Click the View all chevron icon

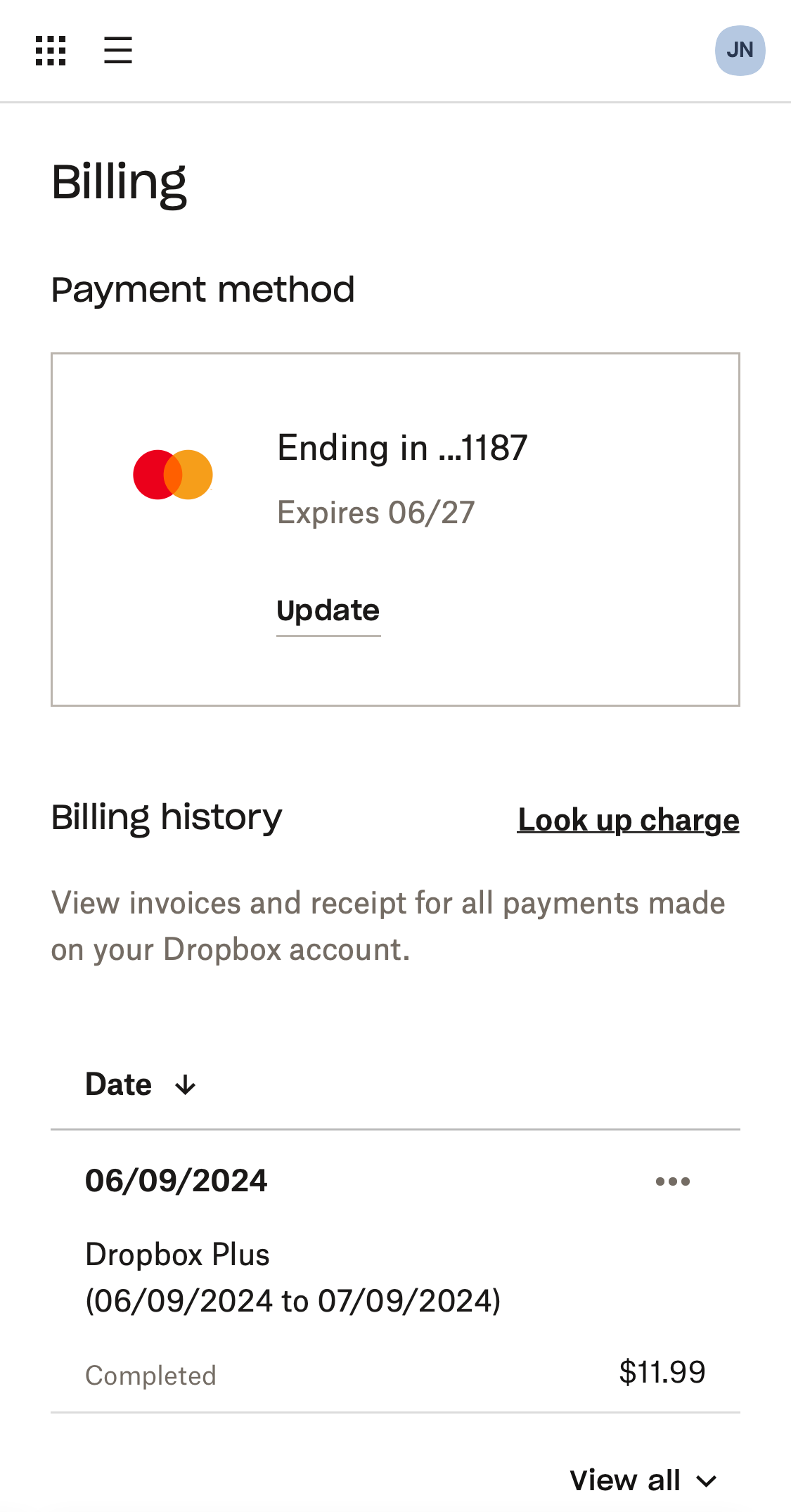click(707, 1480)
